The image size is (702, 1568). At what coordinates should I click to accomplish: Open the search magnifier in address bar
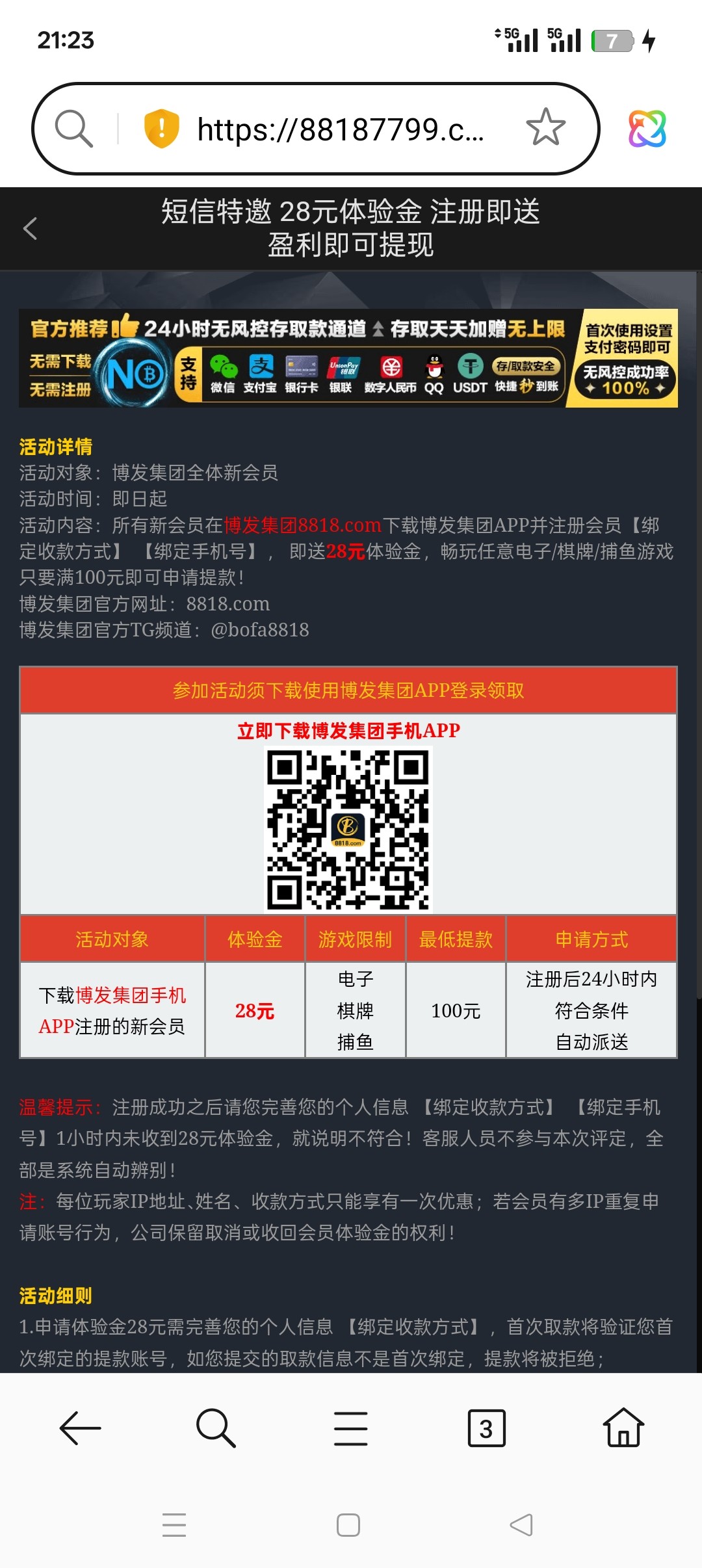pyautogui.click(x=73, y=128)
